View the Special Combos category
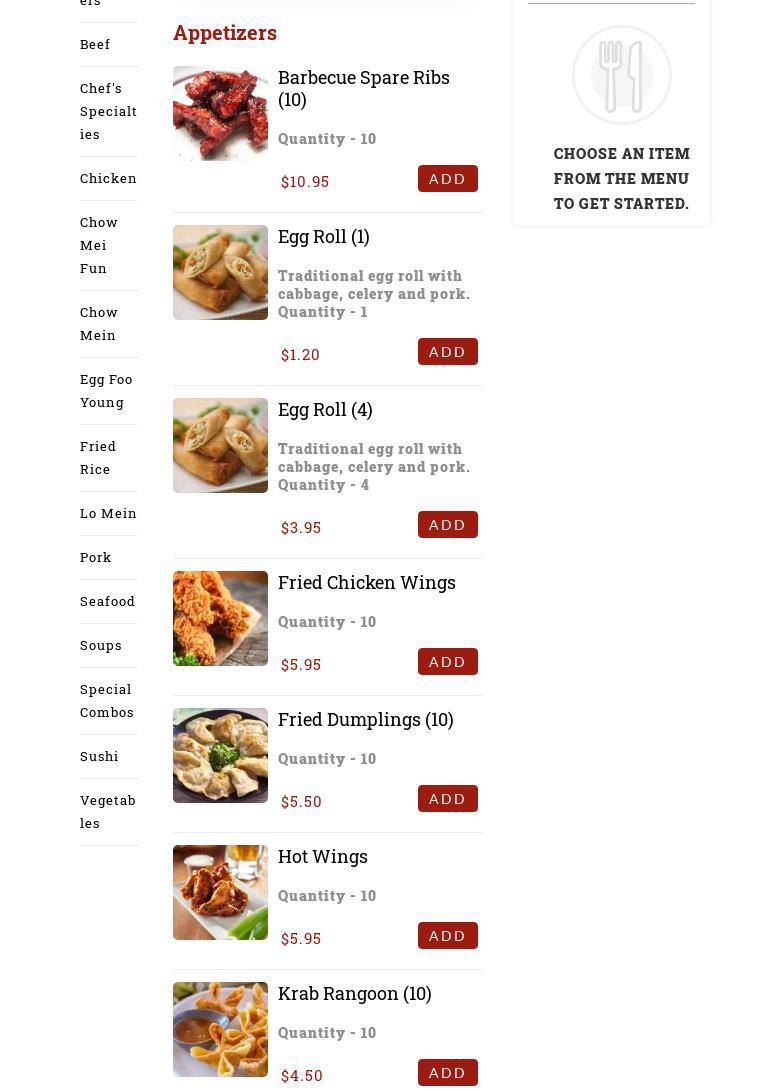This screenshot has height=1091, width=770. tap(107, 700)
